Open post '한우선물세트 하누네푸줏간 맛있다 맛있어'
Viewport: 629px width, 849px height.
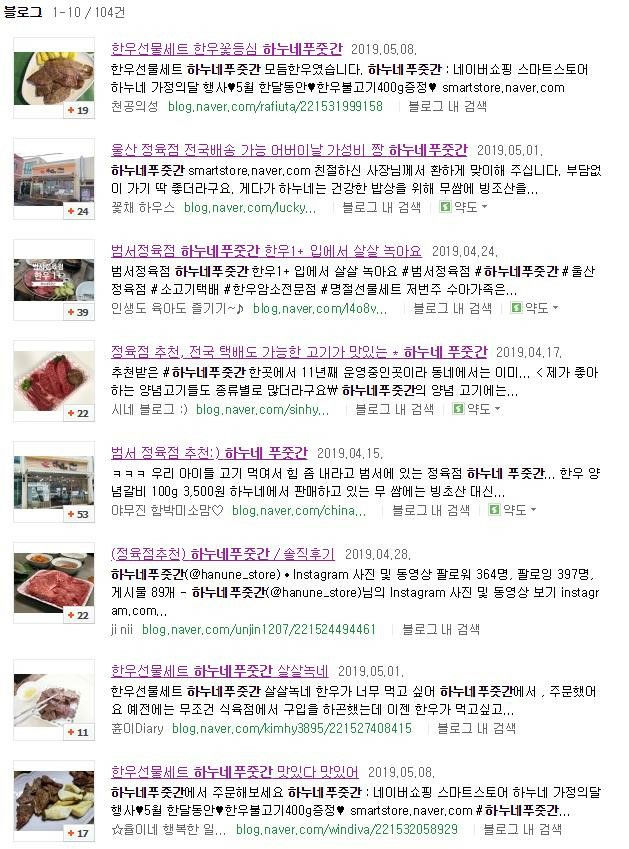coord(234,772)
